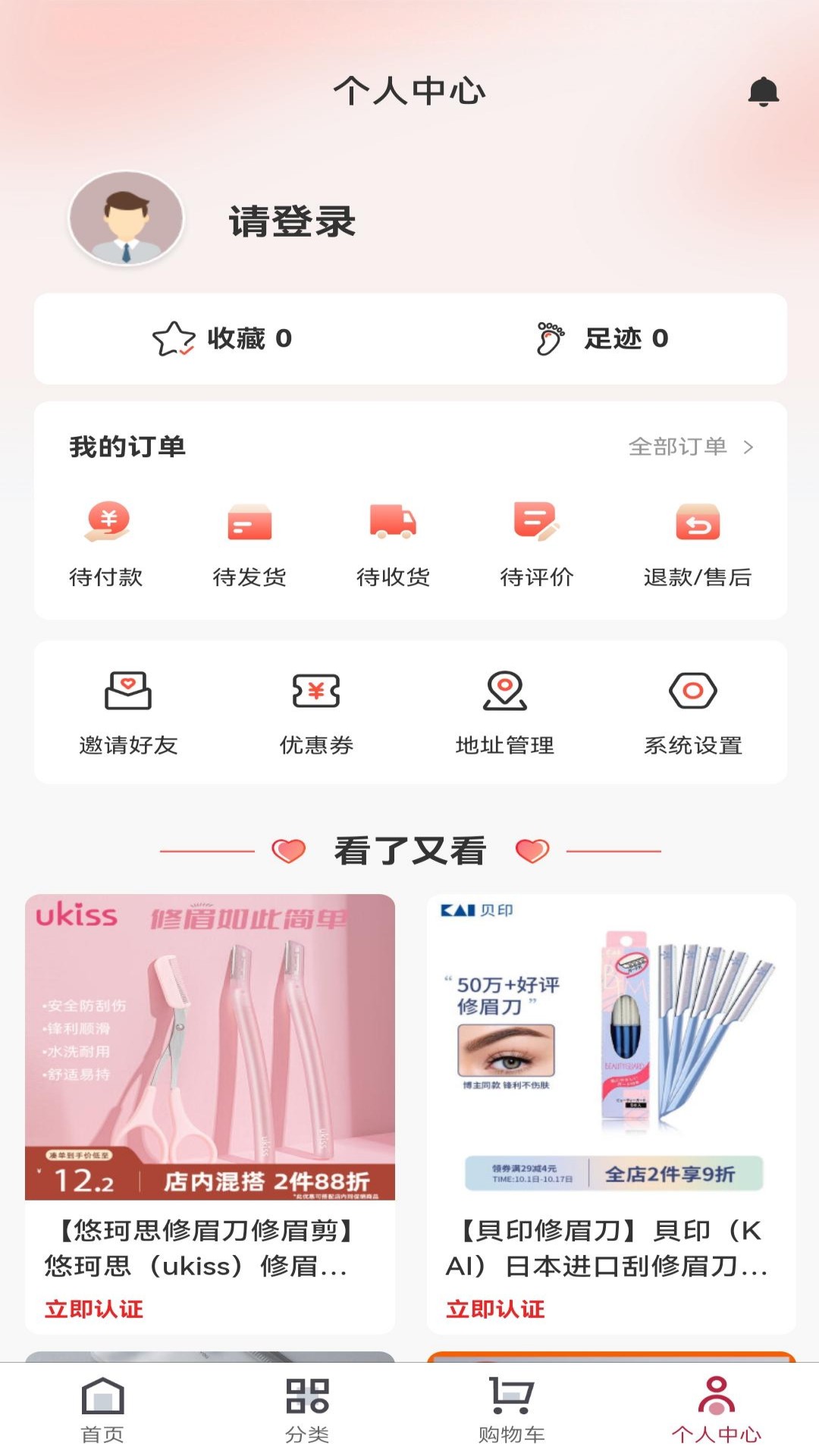Open the 收藏 favorites list
Image resolution: width=819 pixels, height=1456 pixels.
tap(222, 338)
